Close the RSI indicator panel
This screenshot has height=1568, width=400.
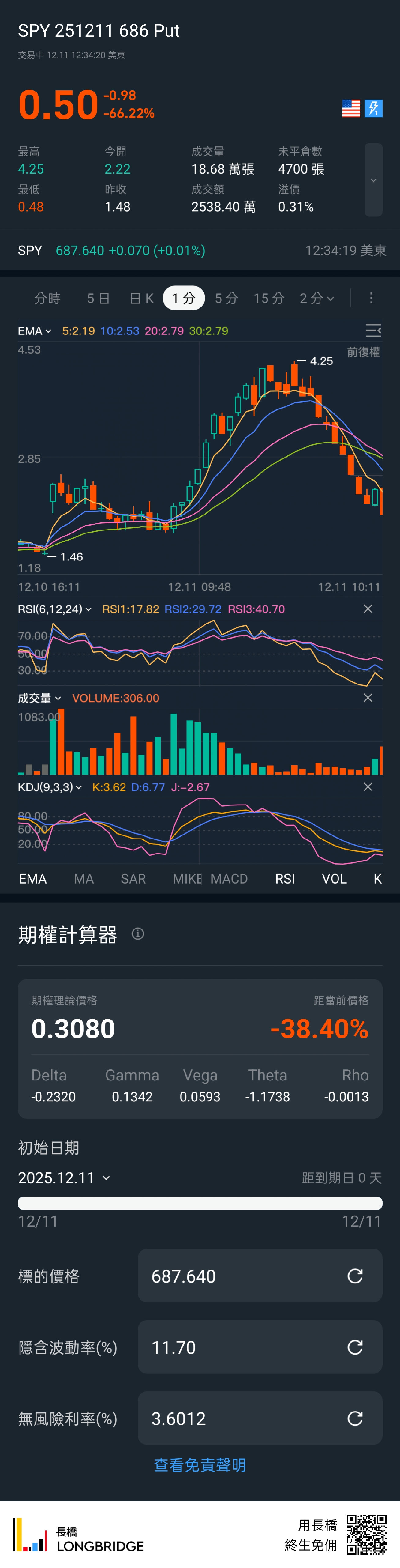[x=368, y=609]
